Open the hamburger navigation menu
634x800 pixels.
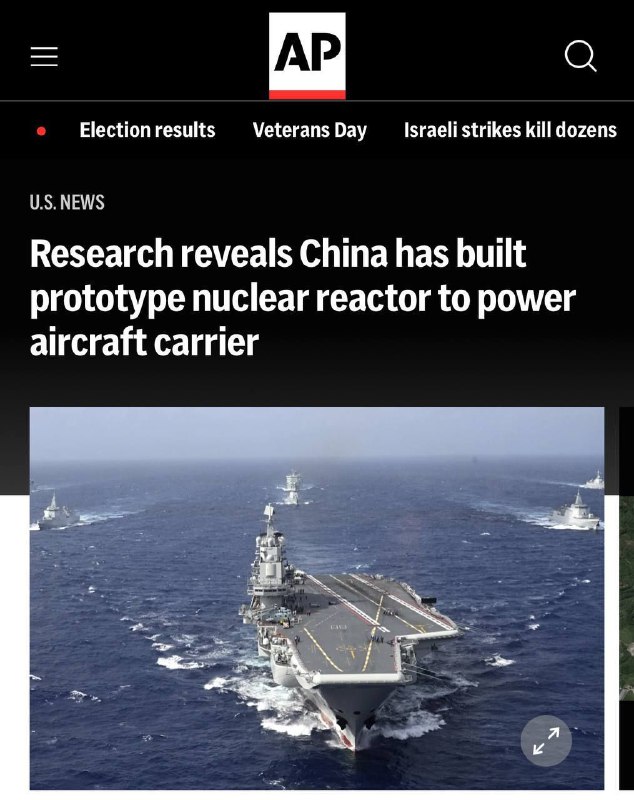(x=44, y=56)
